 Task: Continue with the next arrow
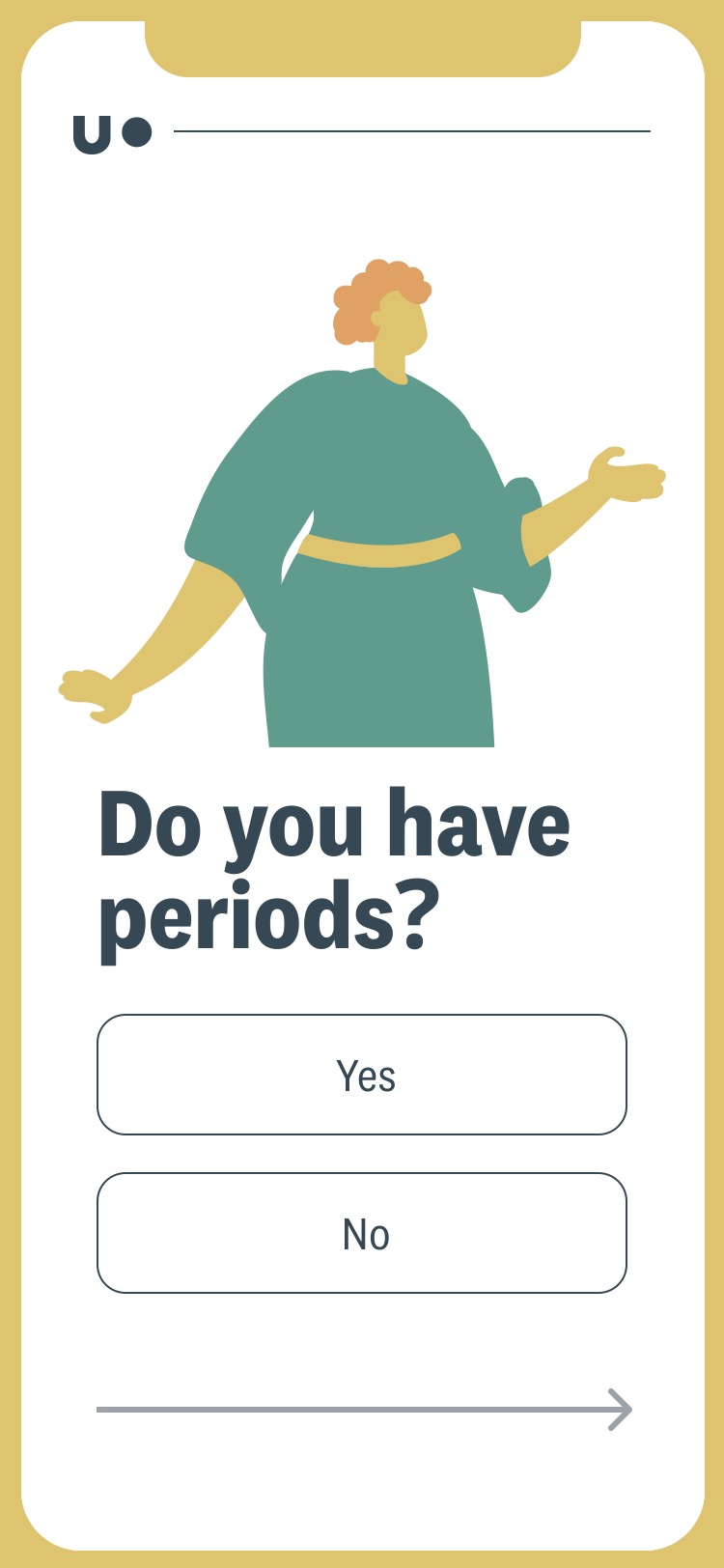(619, 1410)
